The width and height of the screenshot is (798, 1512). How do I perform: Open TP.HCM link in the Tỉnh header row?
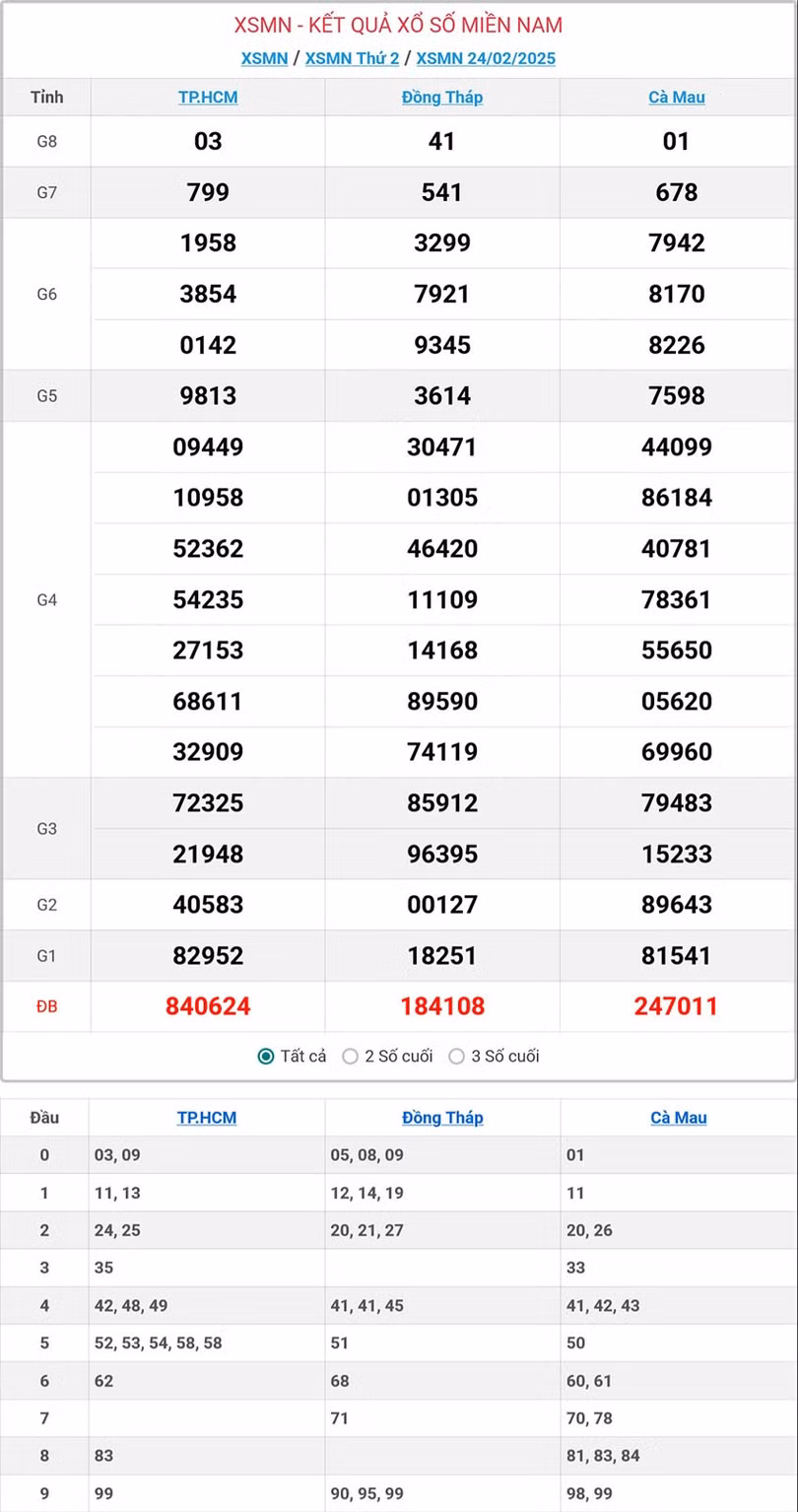[x=208, y=97]
